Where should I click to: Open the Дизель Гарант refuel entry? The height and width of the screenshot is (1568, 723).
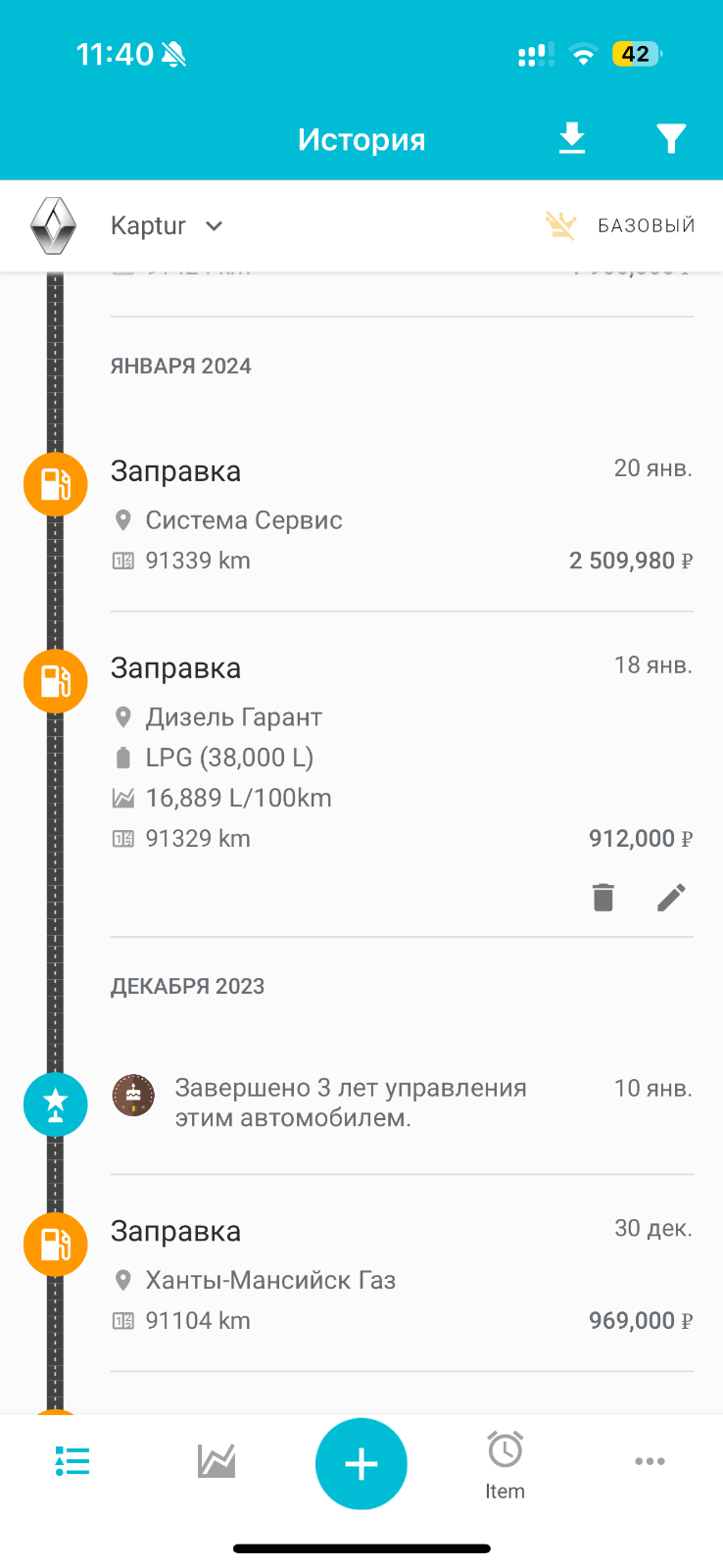pyautogui.click(x=402, y=753)
